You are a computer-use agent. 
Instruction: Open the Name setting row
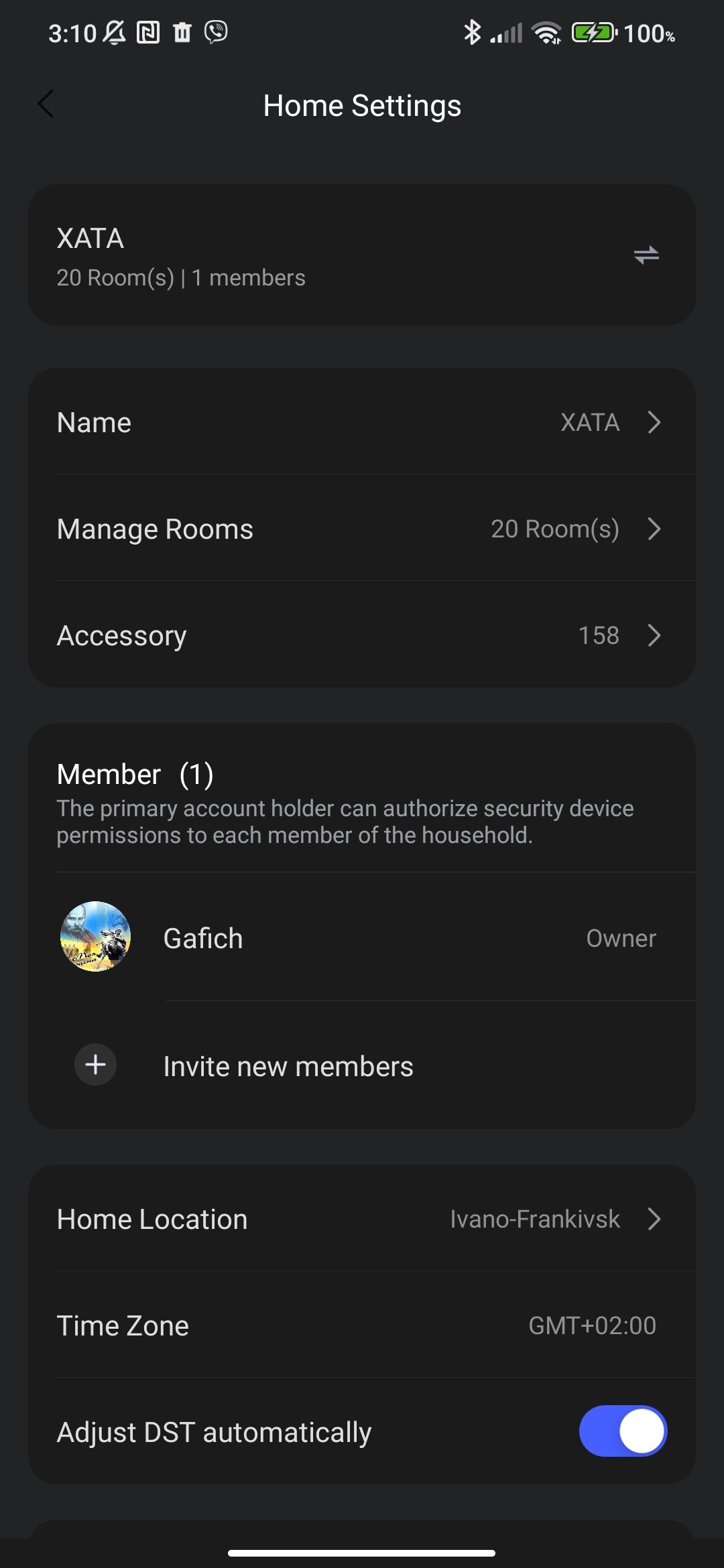[362, 422]
